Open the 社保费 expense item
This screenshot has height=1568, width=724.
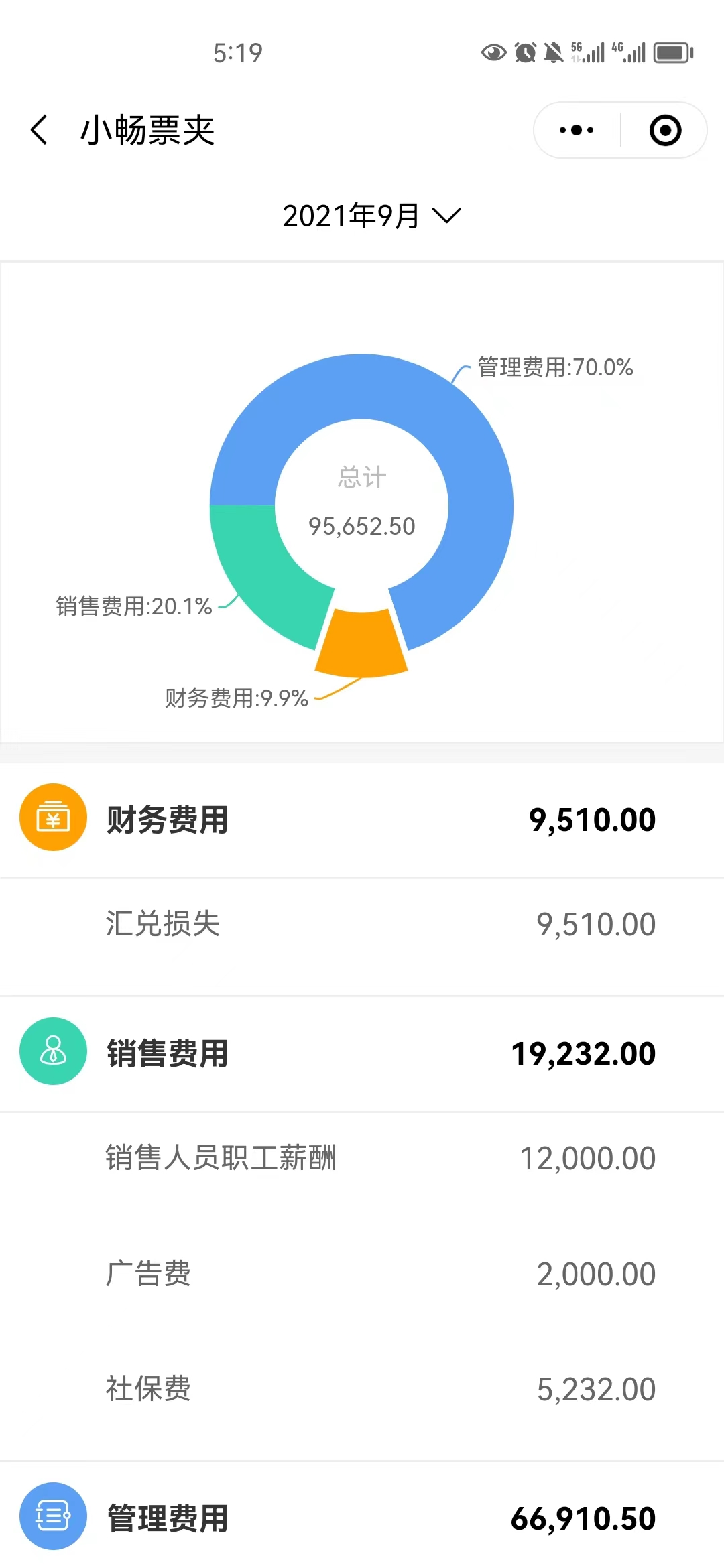point(362,1388)
